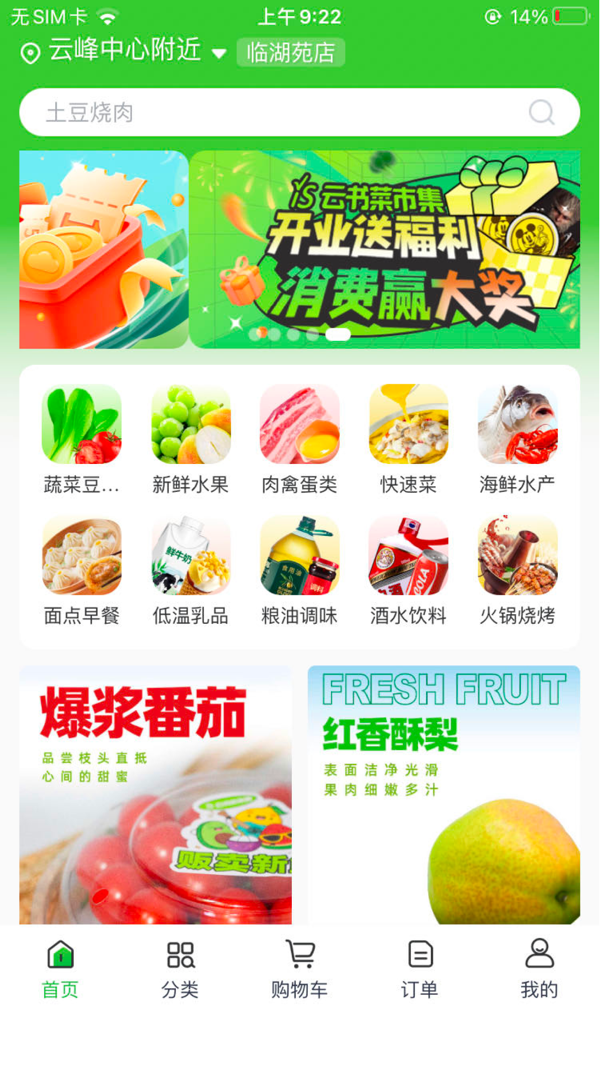Open the 云峰中心附近 location dropdown
This screenshot has width=600, height=1067.
coord(125,51)
